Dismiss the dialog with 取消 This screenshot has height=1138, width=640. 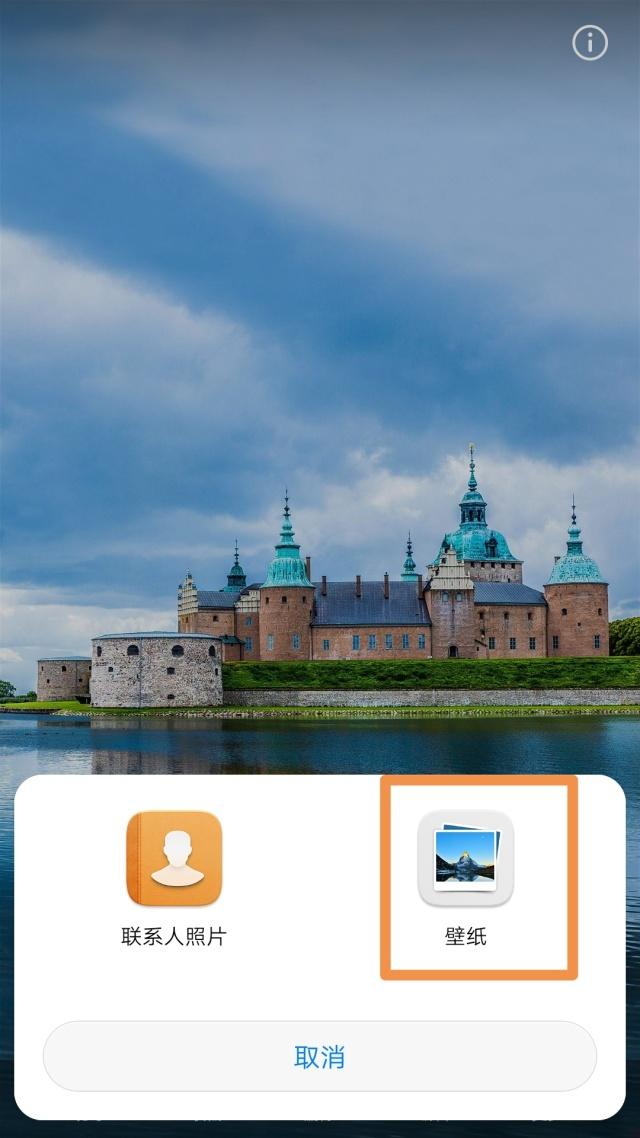point(320,1056)
